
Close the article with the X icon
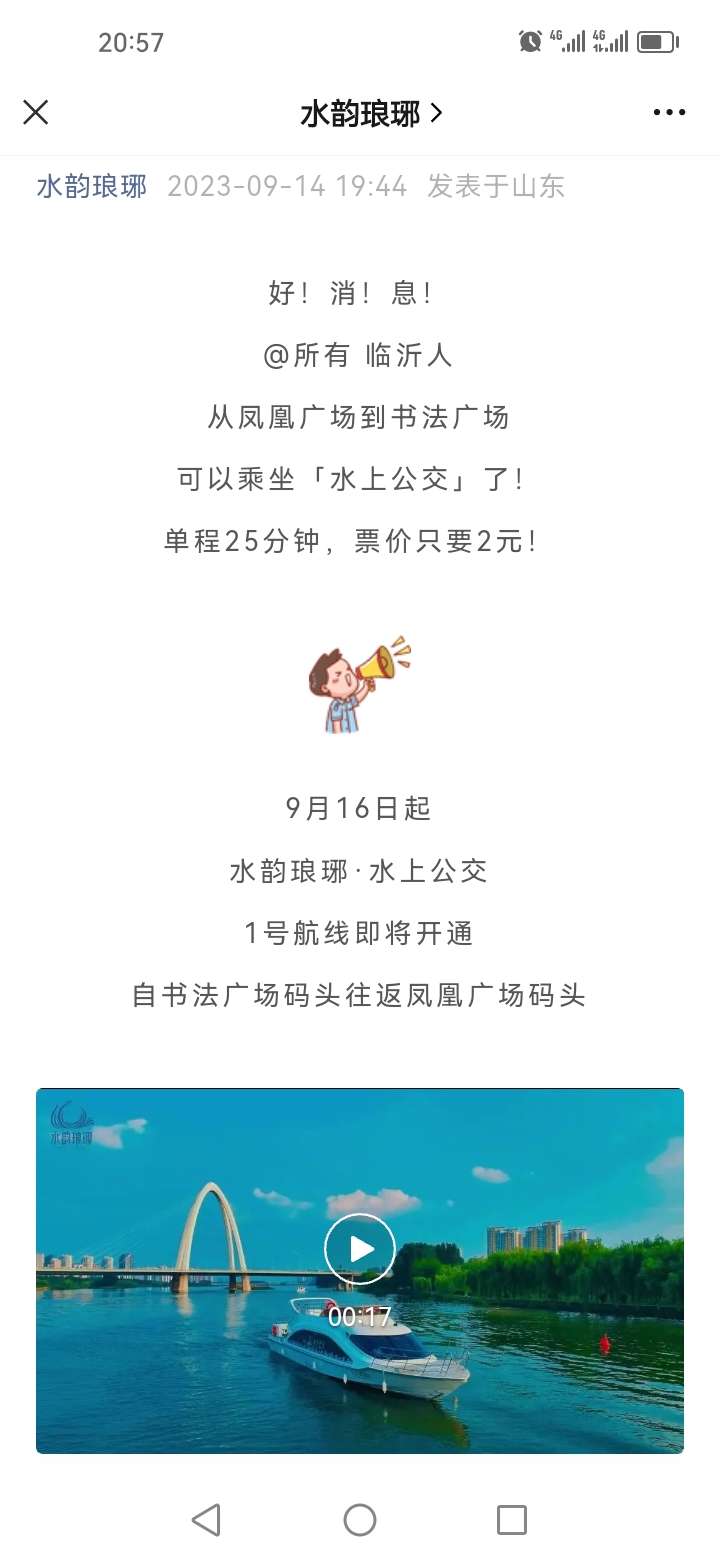tap(36, 112)
